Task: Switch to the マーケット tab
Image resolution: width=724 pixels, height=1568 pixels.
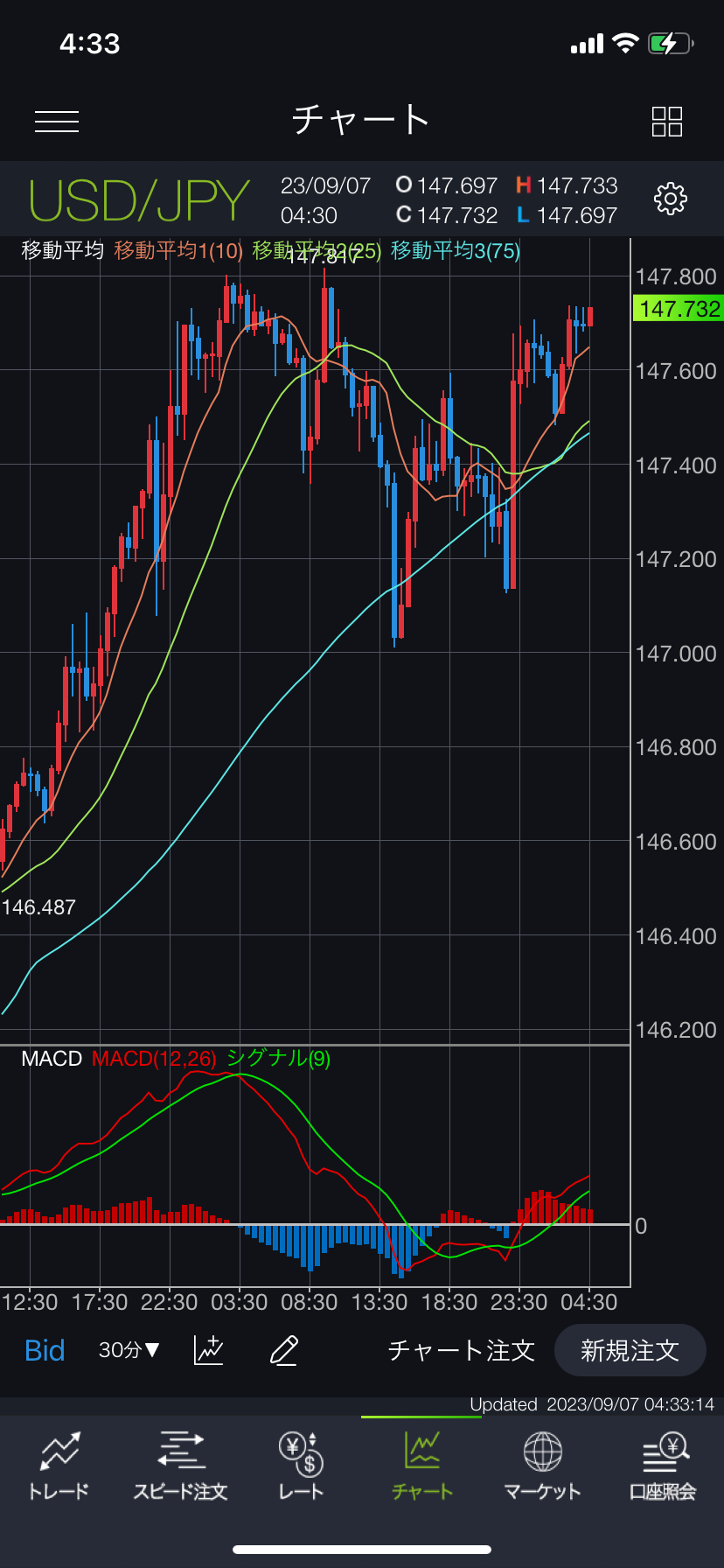Action: (x=542, y=1466)
